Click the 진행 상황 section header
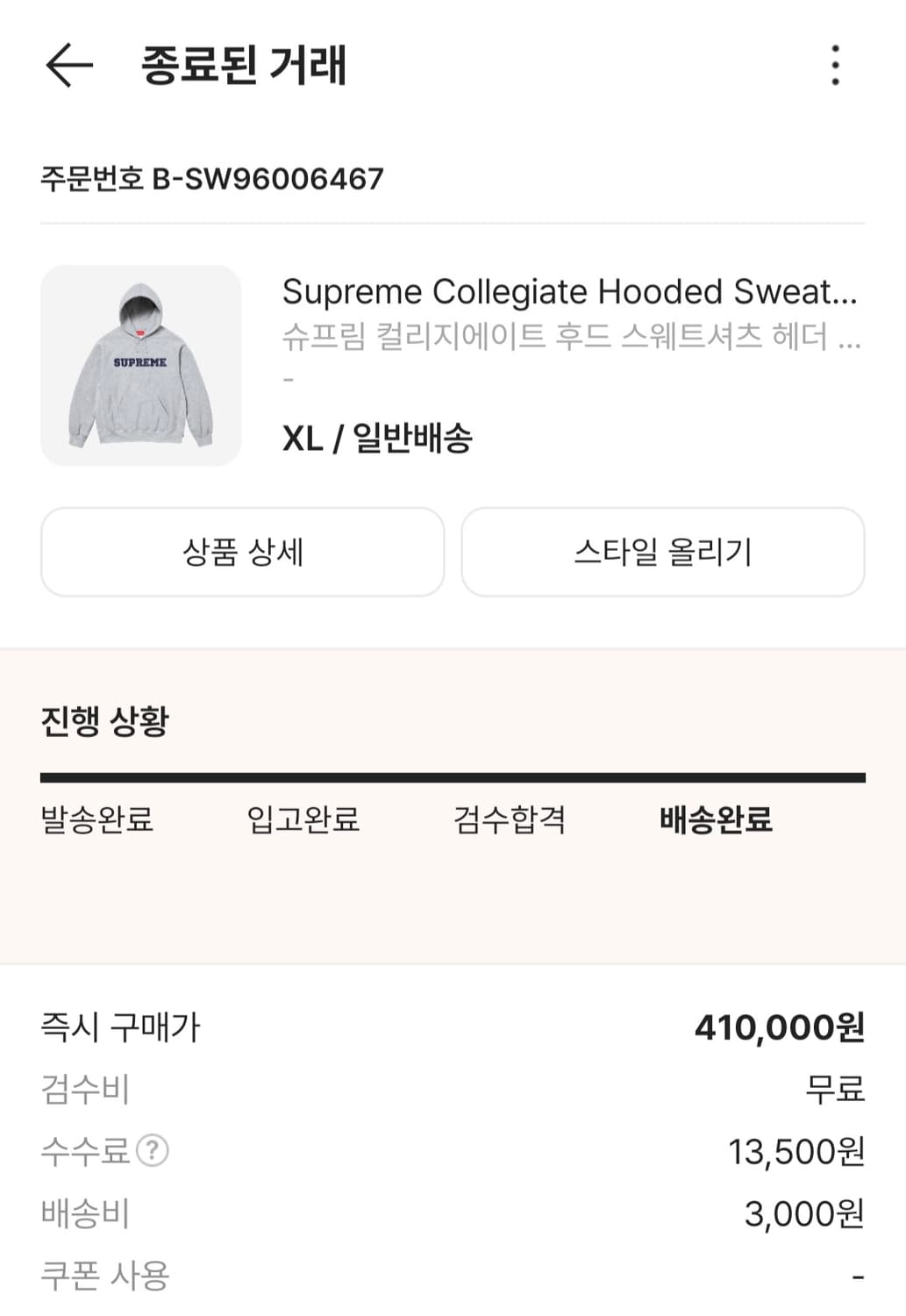Screen dimensions: 906x1316 point(105,719)
